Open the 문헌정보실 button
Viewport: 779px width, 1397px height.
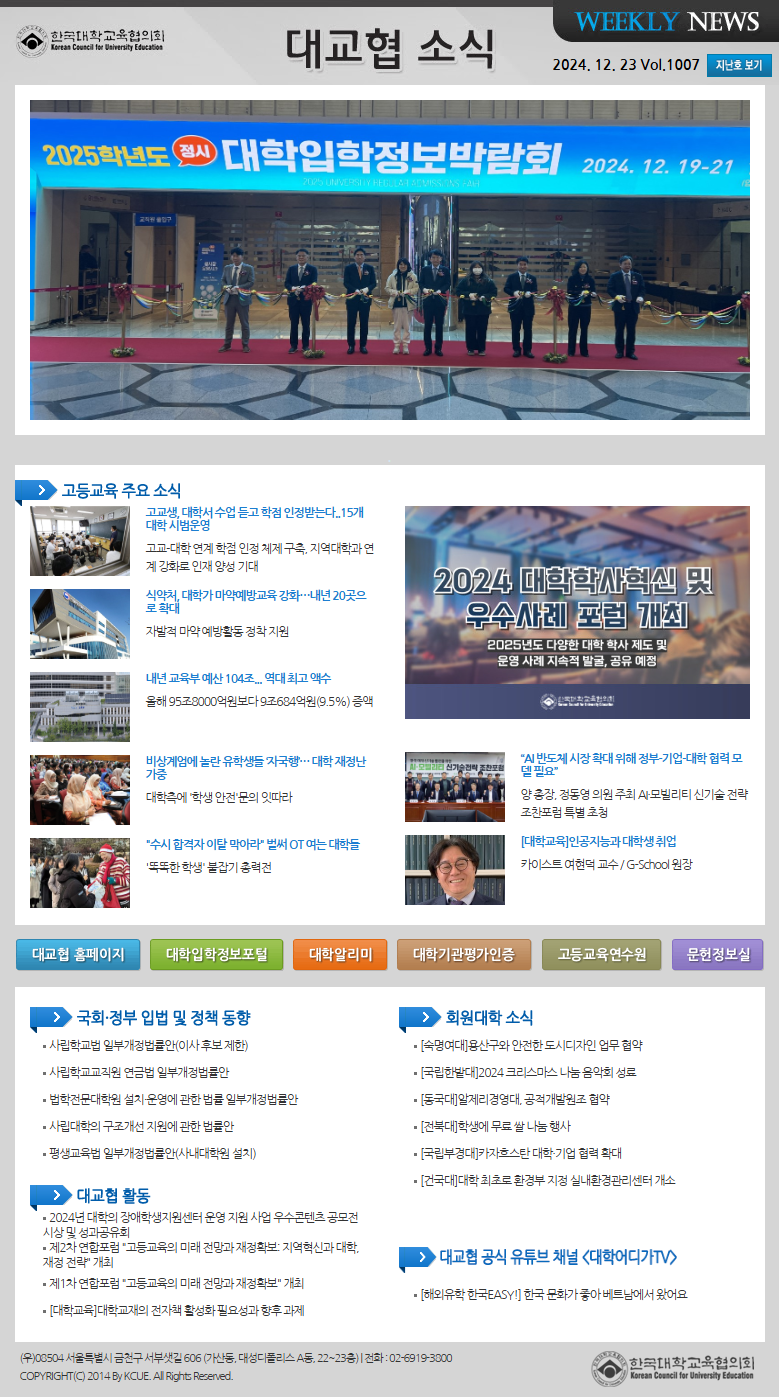[x=717, y=954]
